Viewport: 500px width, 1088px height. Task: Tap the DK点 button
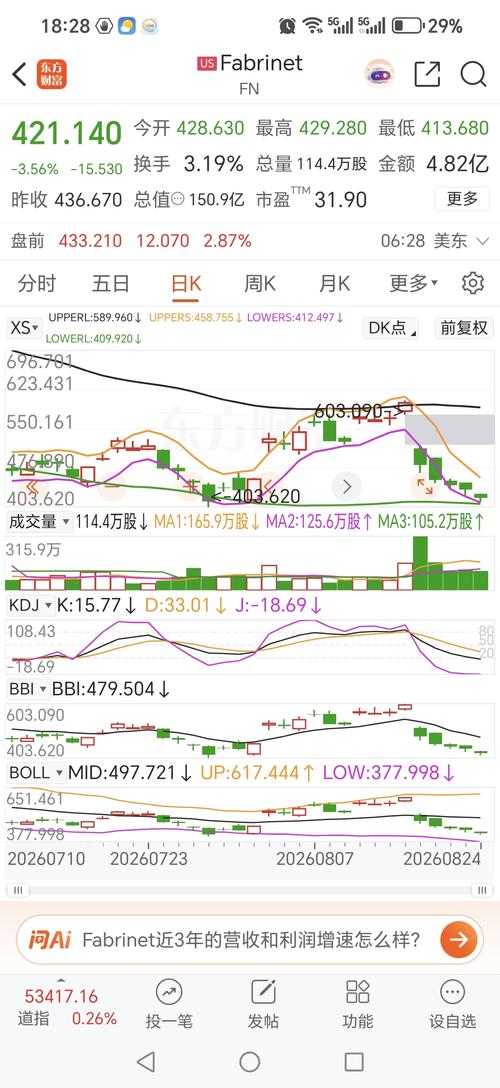[391, 328]
